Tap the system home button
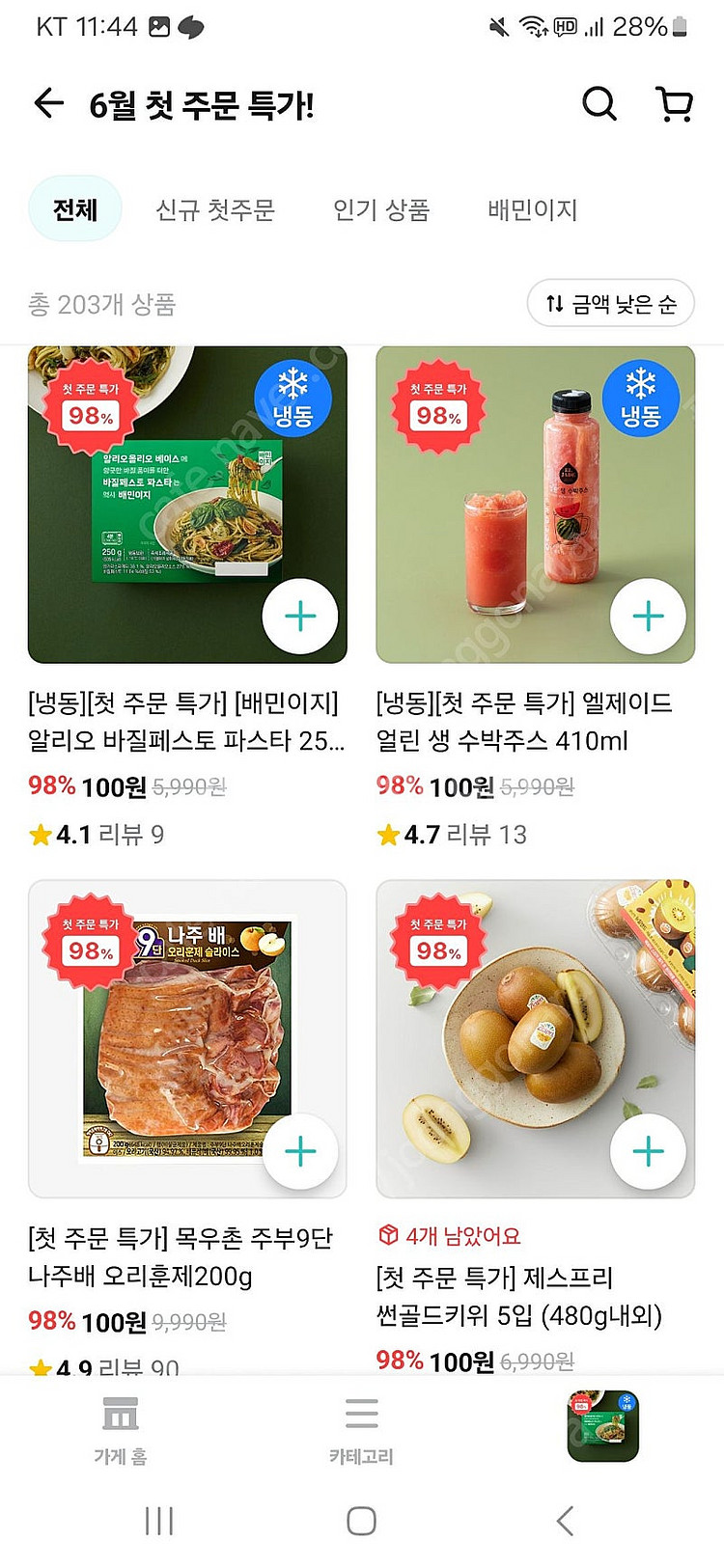Viewport: 724px width, 1568px height. coord(361,1521)
